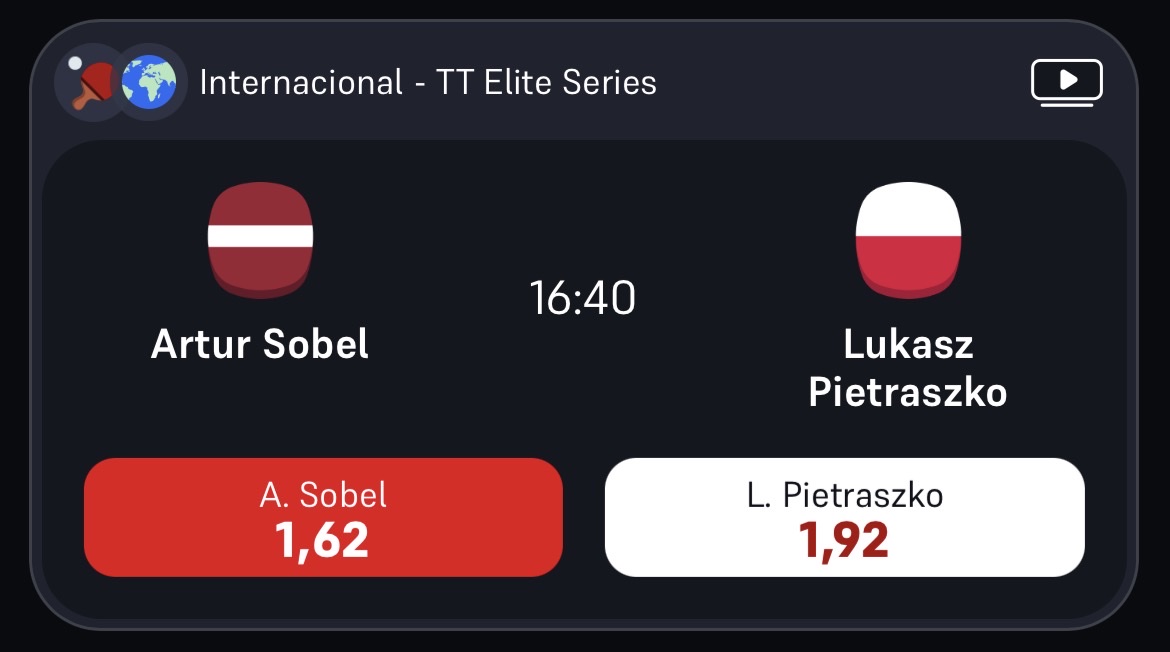Open the Internacional - TT Elite Series league header
The height and width of the screenshot is (652, 1170).
coord(428,82)
